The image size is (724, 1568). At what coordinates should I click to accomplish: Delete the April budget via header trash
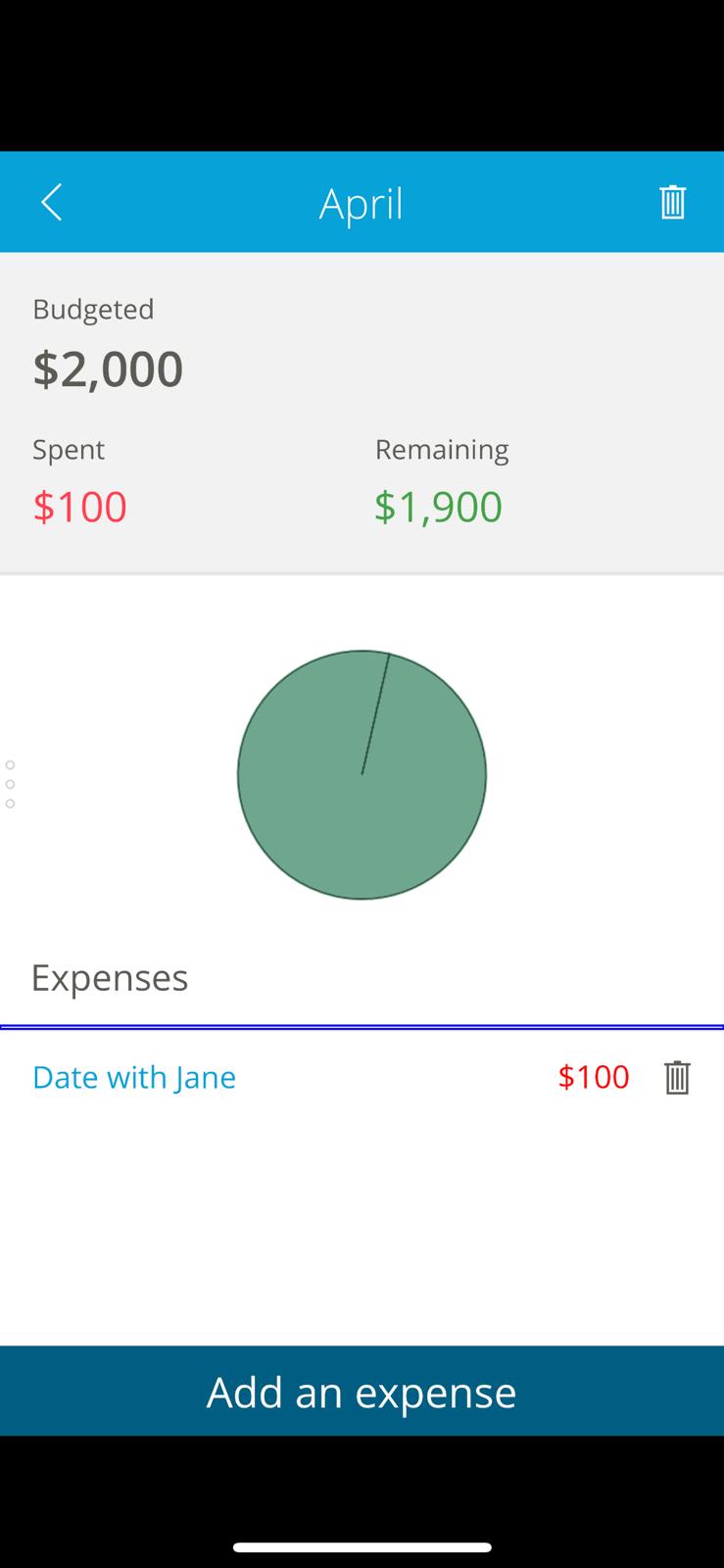coord(672,202)
